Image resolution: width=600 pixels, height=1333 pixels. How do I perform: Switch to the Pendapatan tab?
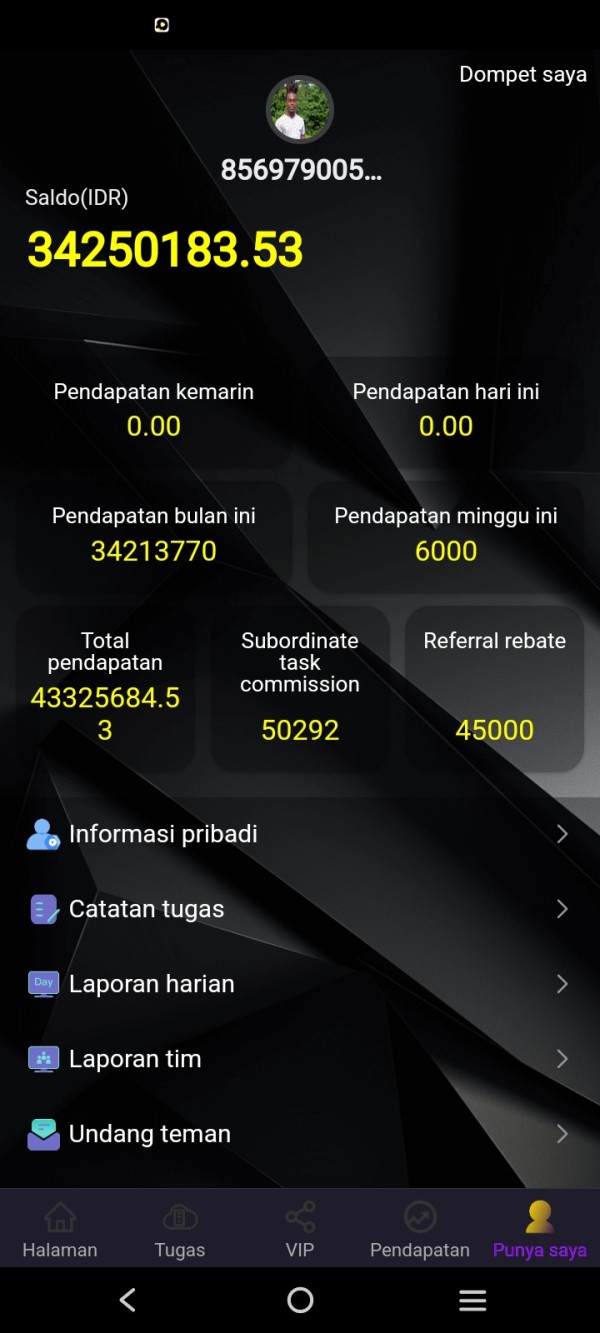(420, 1230)
